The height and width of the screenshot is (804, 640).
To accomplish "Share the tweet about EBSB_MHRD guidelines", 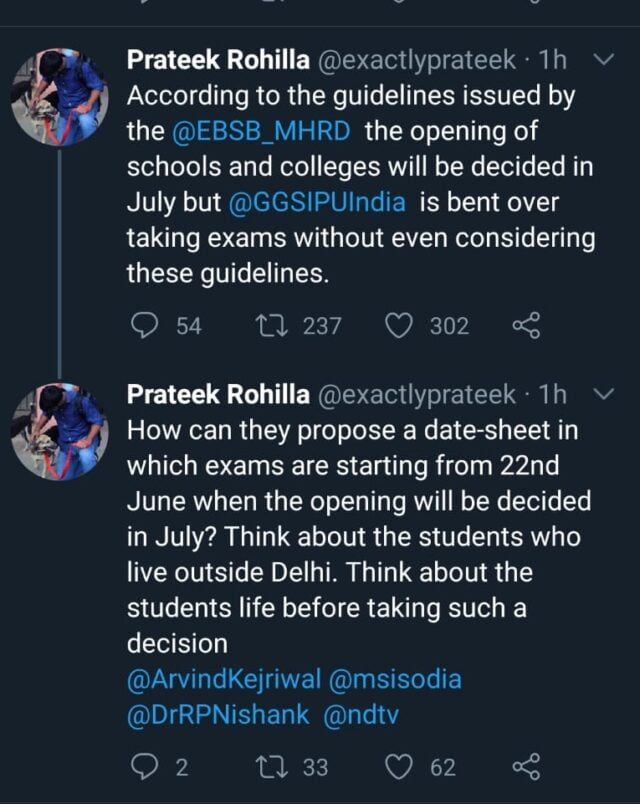I will click(526, 325).
